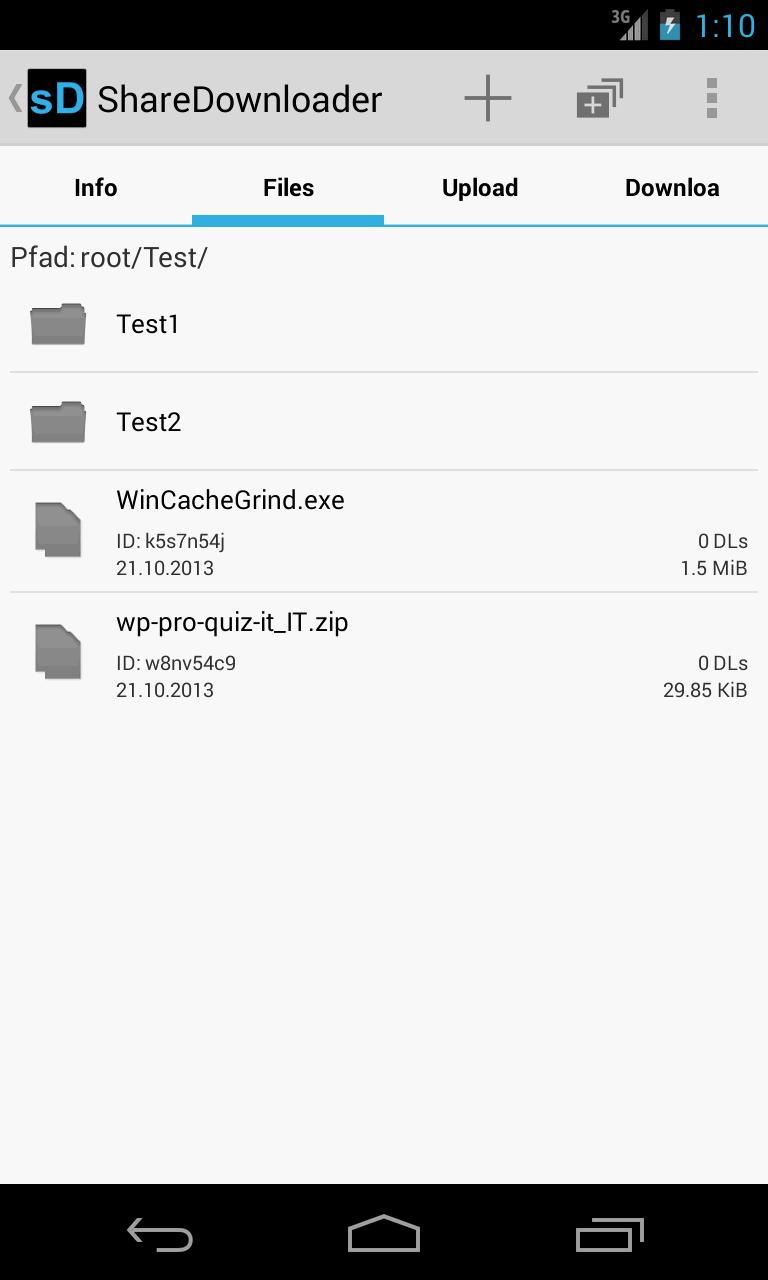Viewport: 768px width, 1280px height.
Task: Tap the add multiple files toolbar icon
Action: coord(599,97)
